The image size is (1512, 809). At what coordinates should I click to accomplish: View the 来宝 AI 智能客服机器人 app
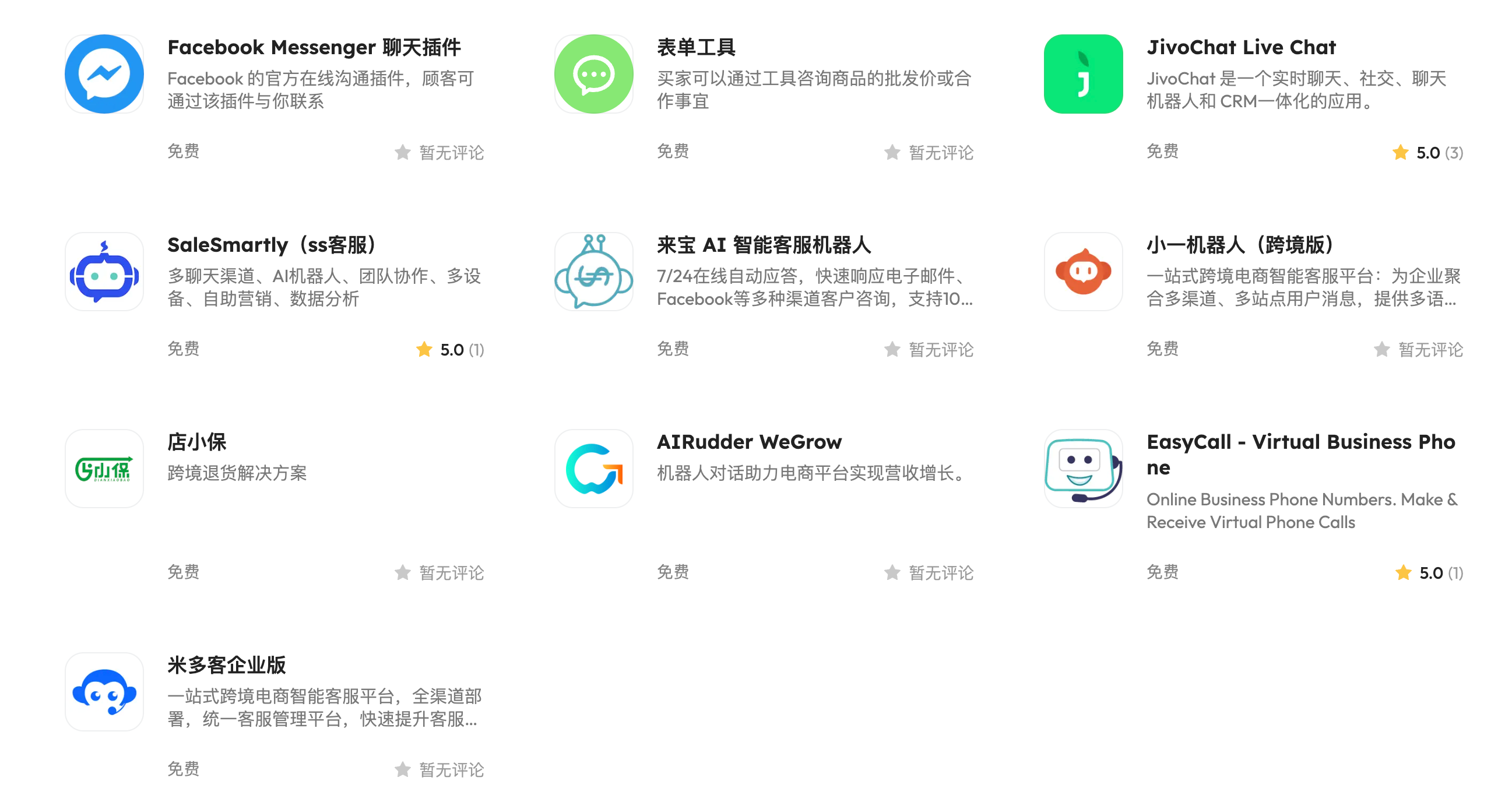763,245
